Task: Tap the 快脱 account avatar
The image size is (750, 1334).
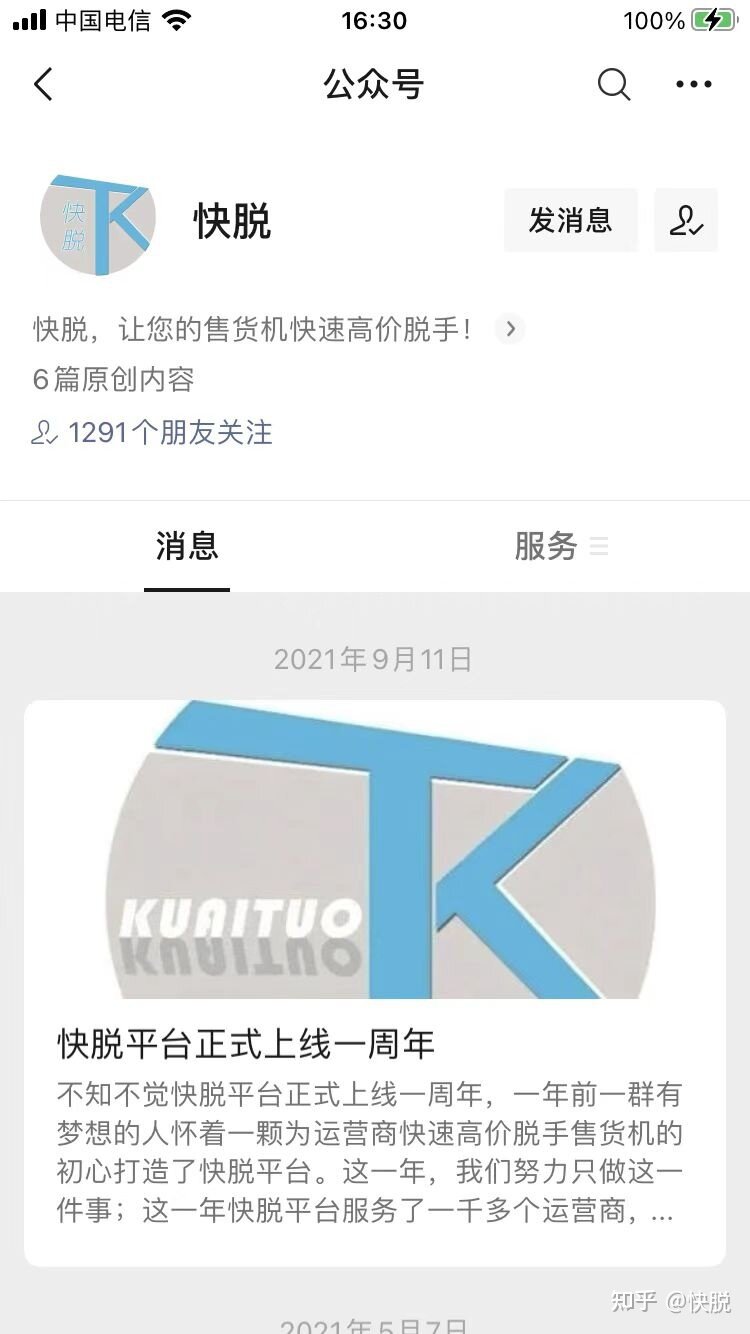Action: (97, 222)
